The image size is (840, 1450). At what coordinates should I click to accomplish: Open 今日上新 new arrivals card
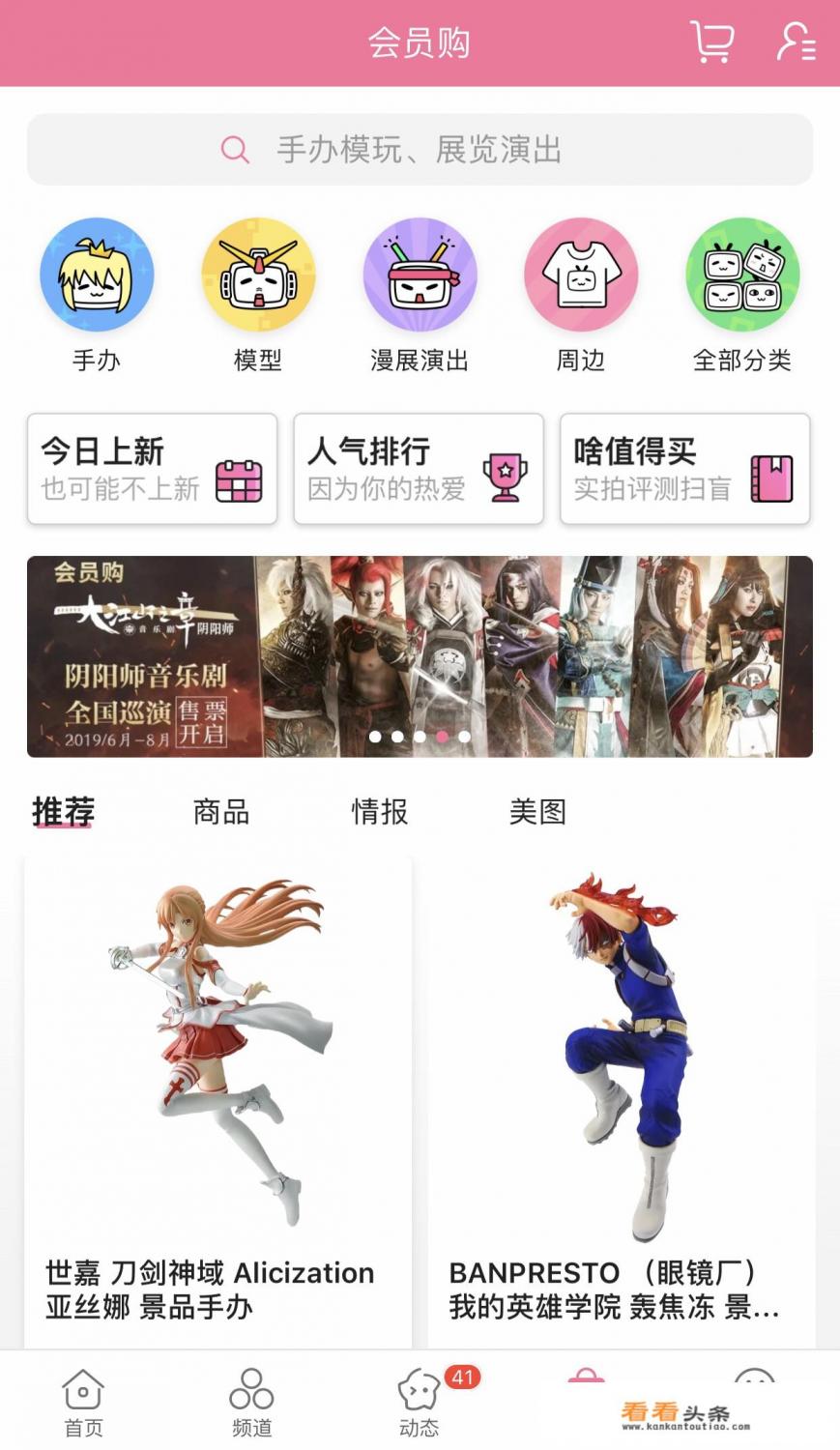click(152, 469)
